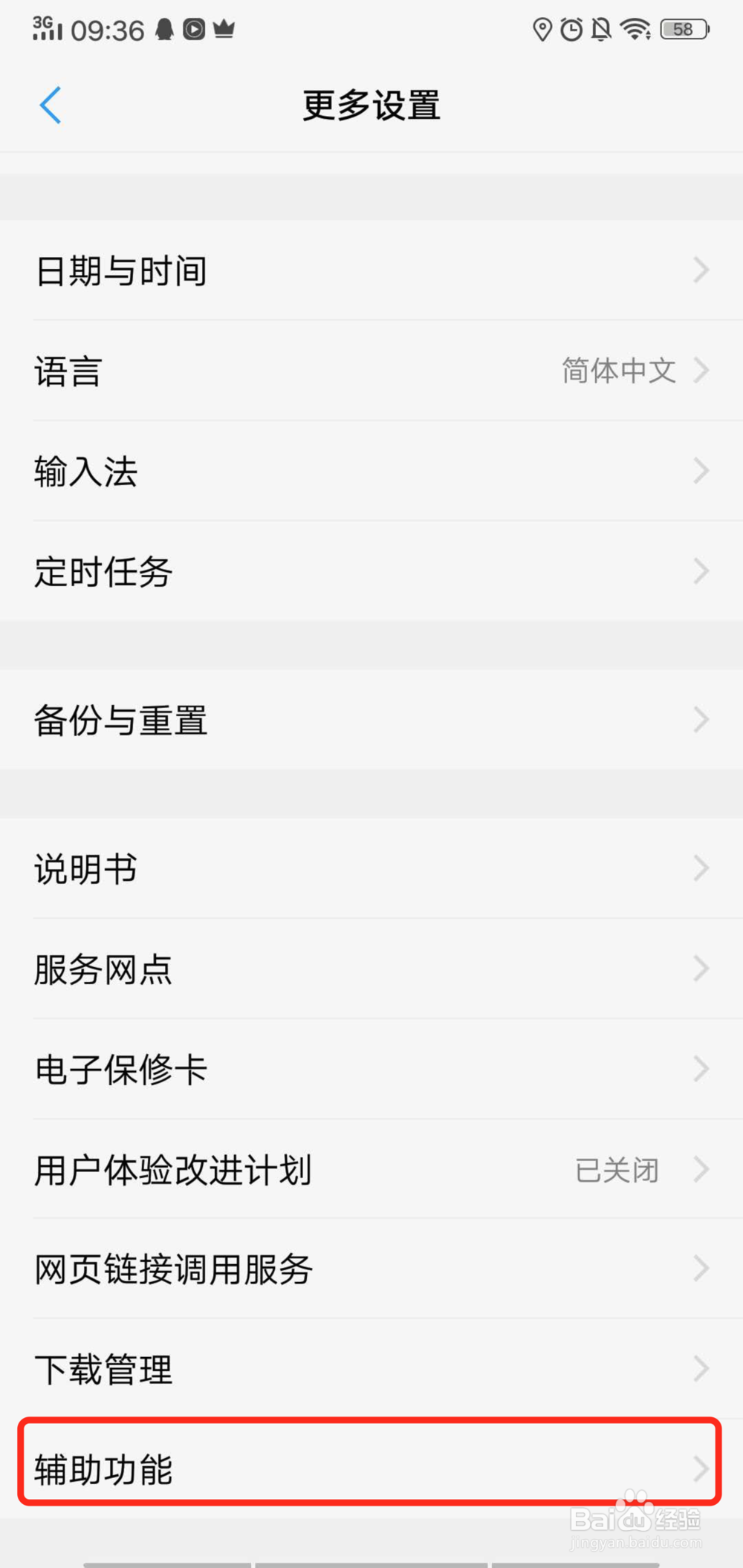Open 下载管理 entry

coord(371,1370)
